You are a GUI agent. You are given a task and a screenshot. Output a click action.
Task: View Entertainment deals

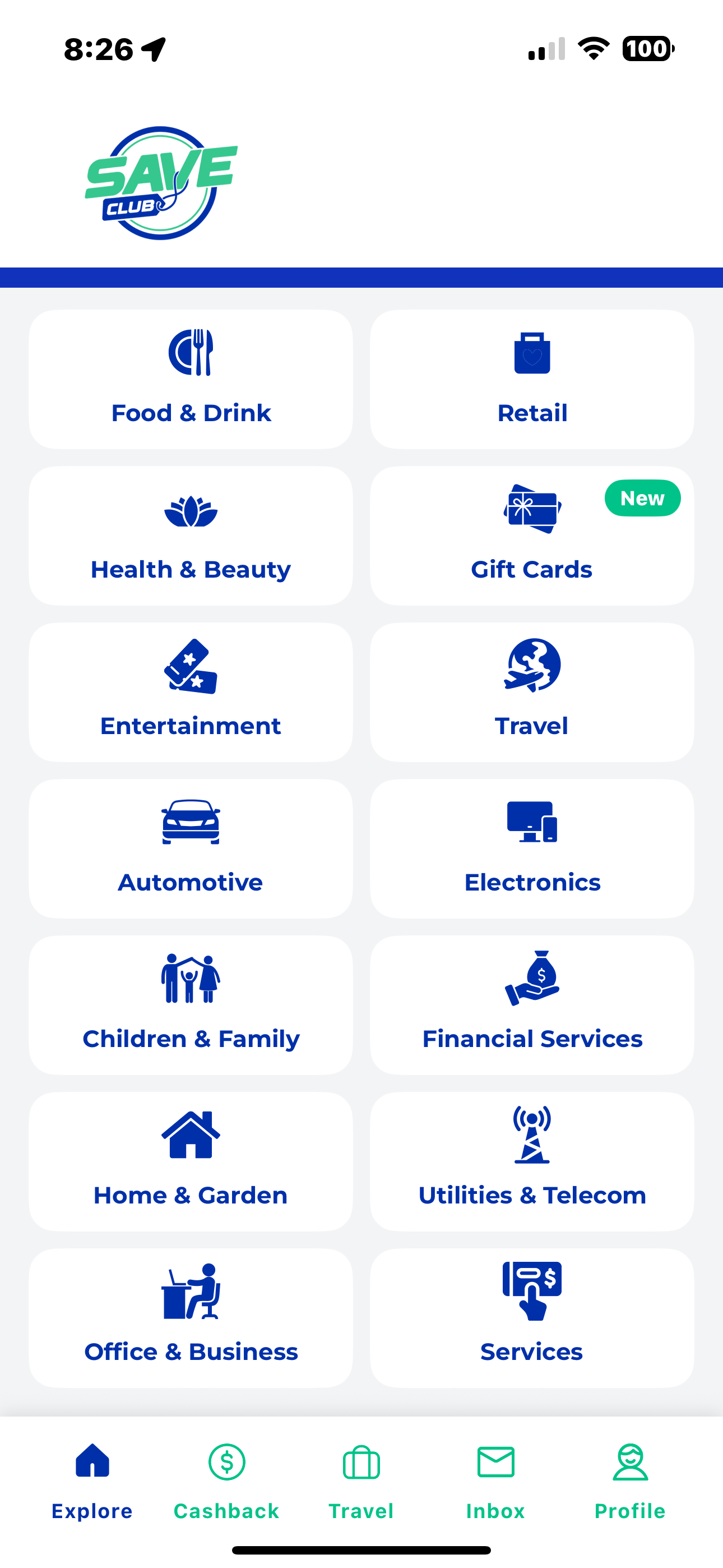tap(191, 692)
